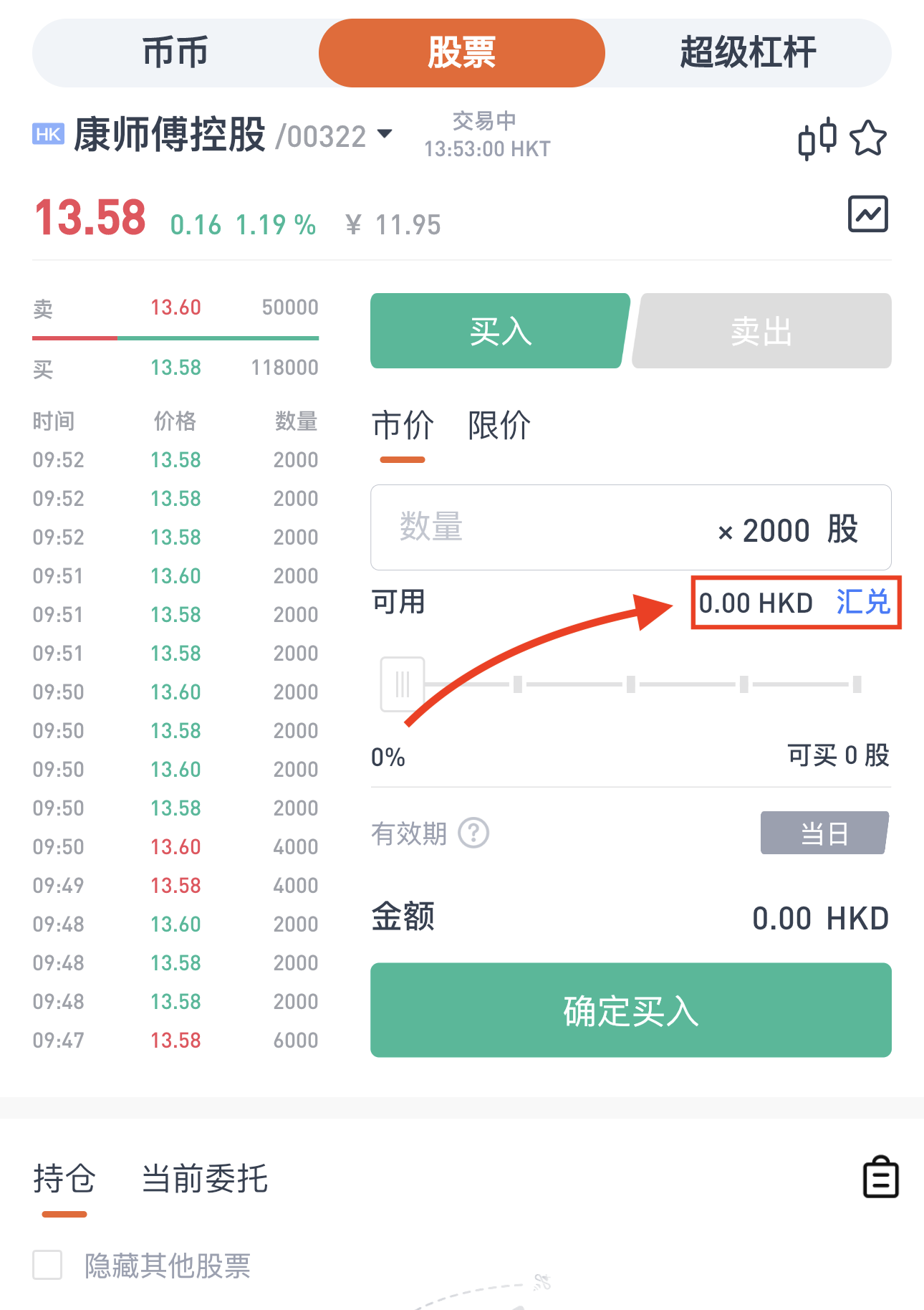Choose the 当日 validity option
This screenshot has width=924, height=1310.
(824, 833)
